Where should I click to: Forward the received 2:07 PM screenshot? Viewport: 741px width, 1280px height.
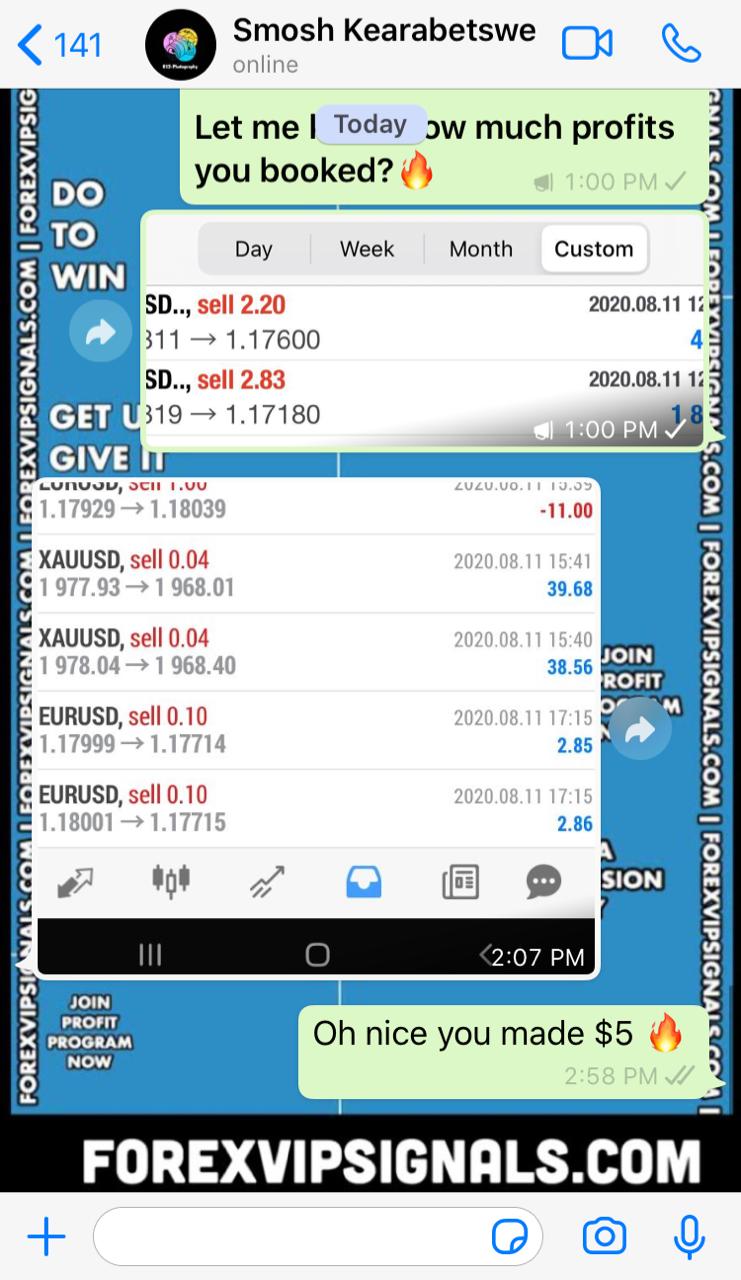click(x=641, y=731)
